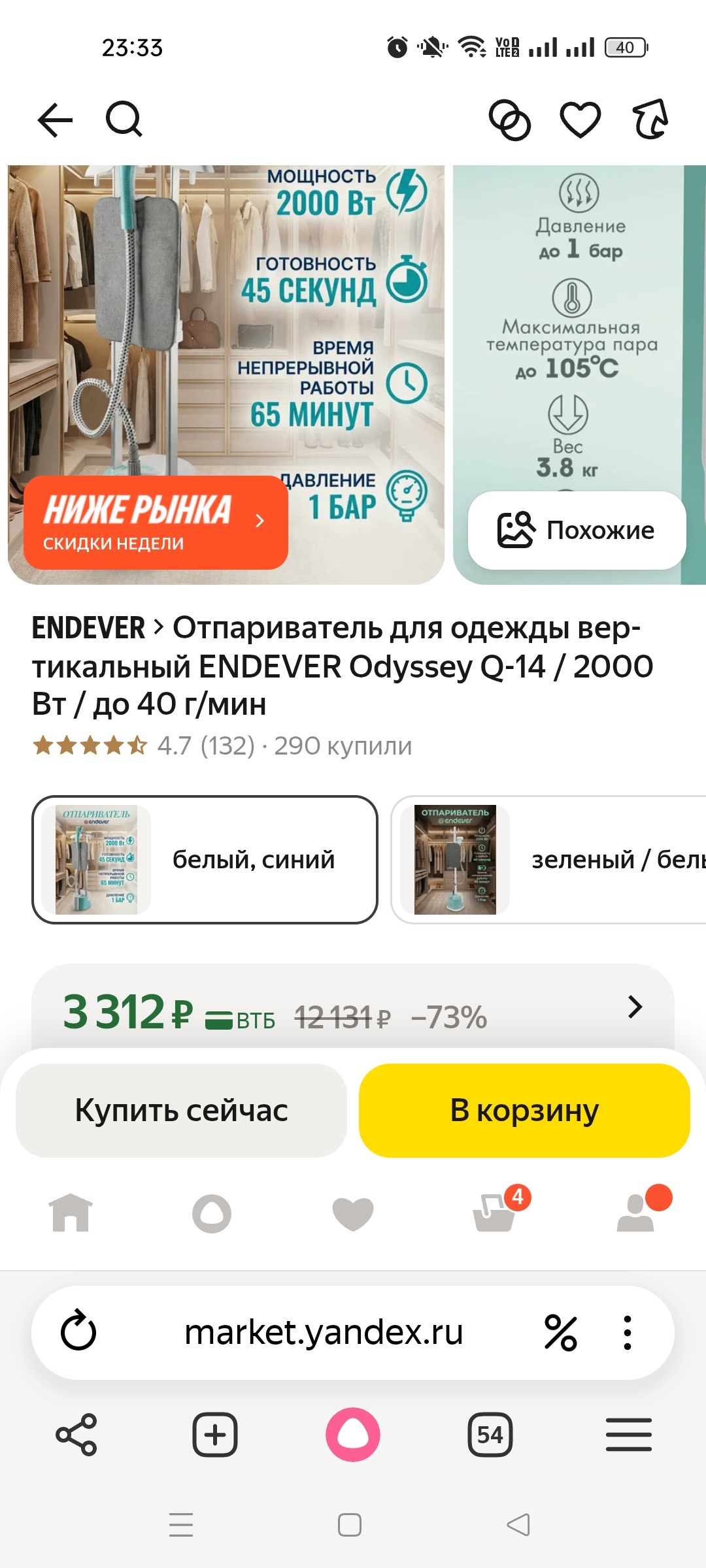This screenshot has height=1568, width=706.
Task: Open the cart tab with 4 items
Action: 495,1213
